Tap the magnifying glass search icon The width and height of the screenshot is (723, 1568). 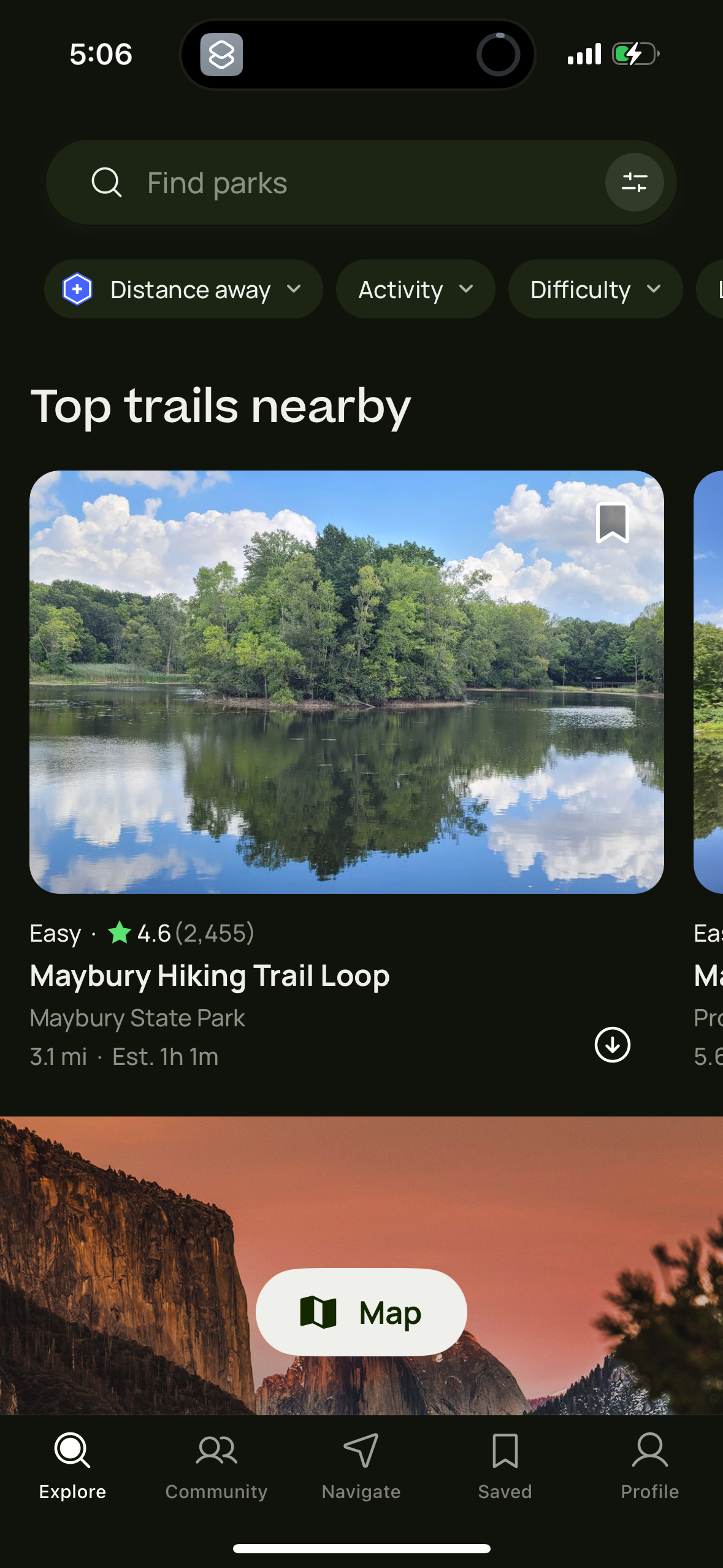coord(107,182)
